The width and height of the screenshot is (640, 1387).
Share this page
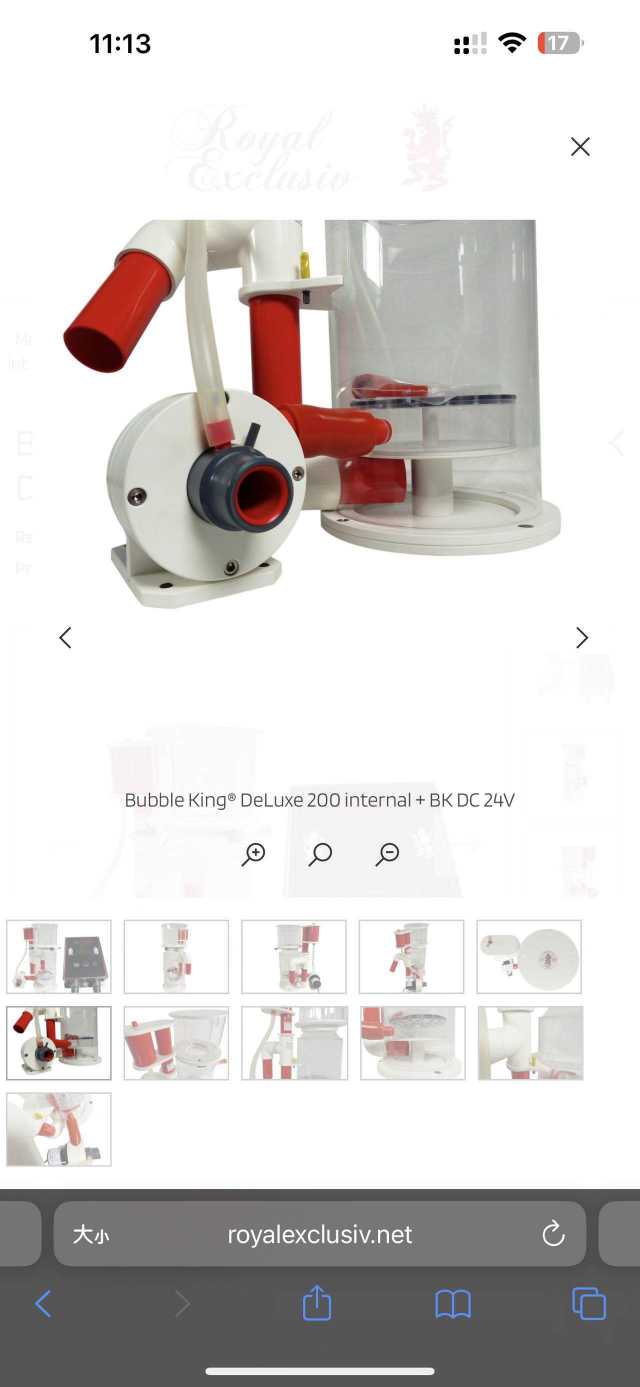317,1303
